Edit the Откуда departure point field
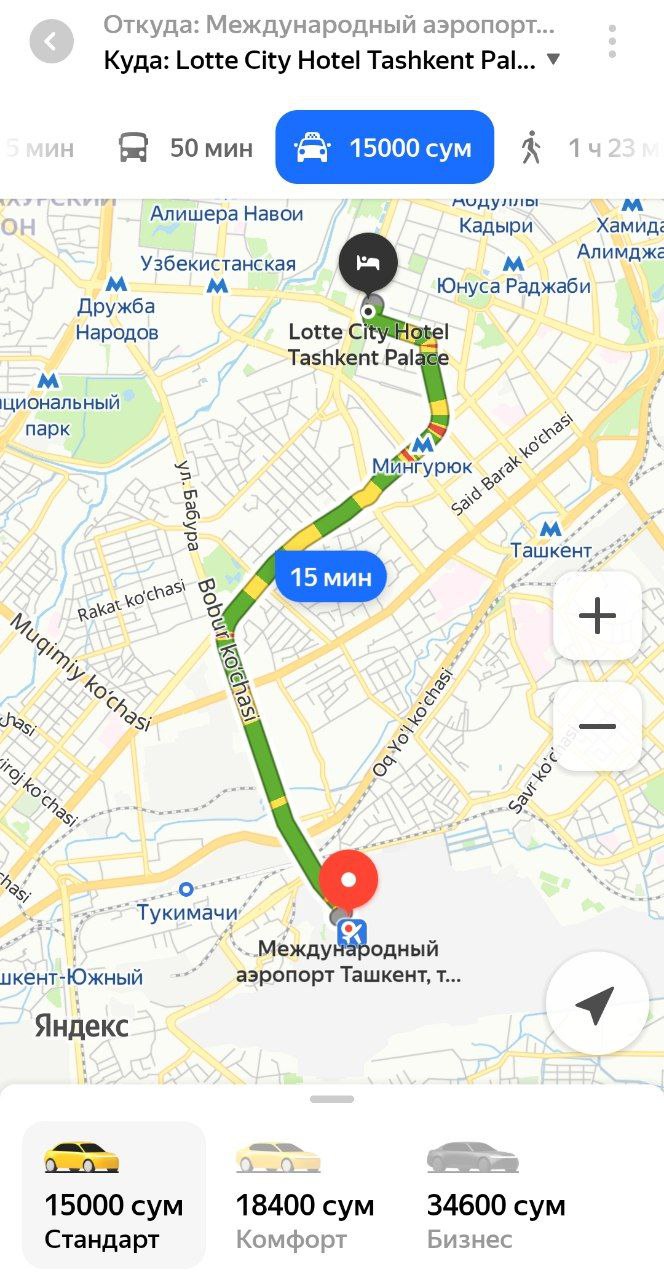Viewport: 664px width, 1280px height. coord(330,24)
